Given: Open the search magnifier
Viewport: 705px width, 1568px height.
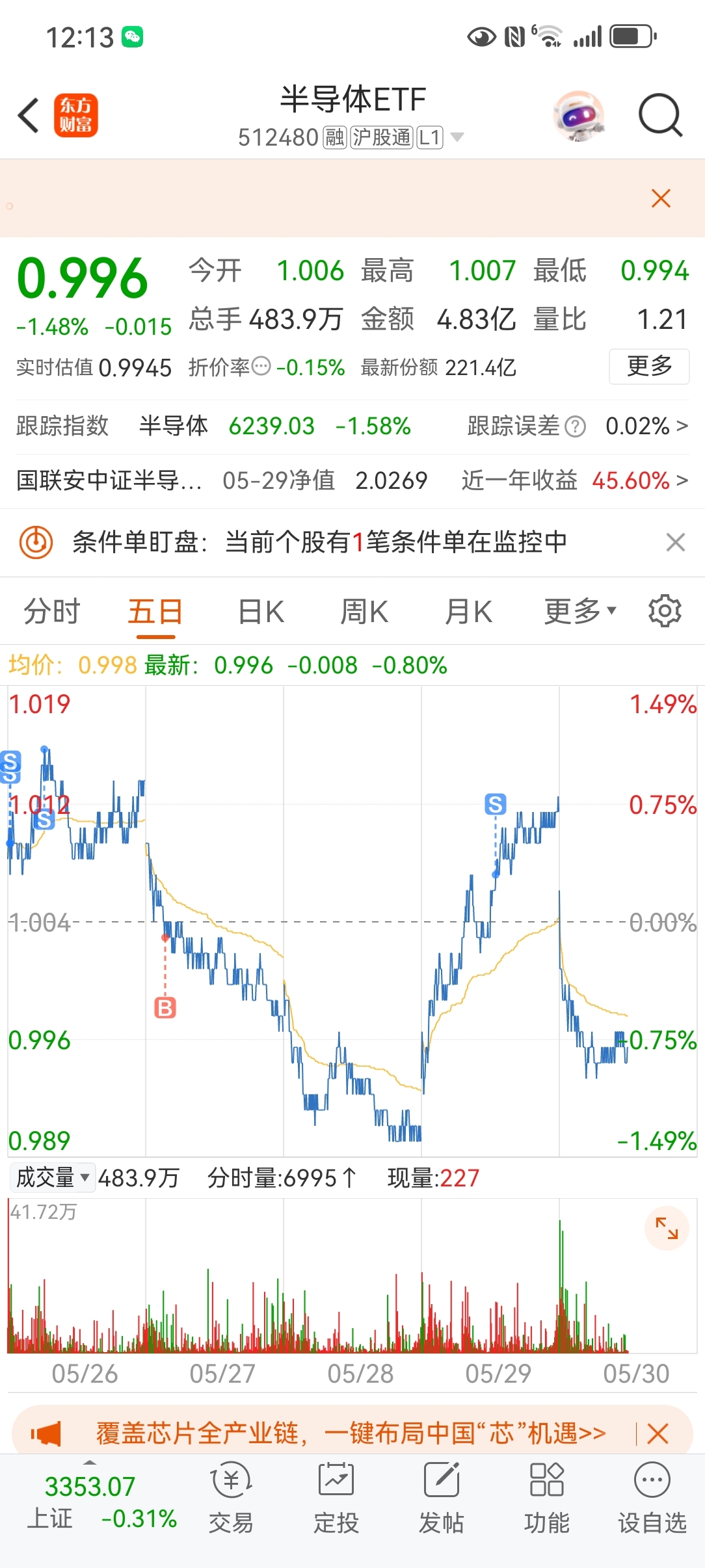Looking at the screenshot, I should coord(659,115).
